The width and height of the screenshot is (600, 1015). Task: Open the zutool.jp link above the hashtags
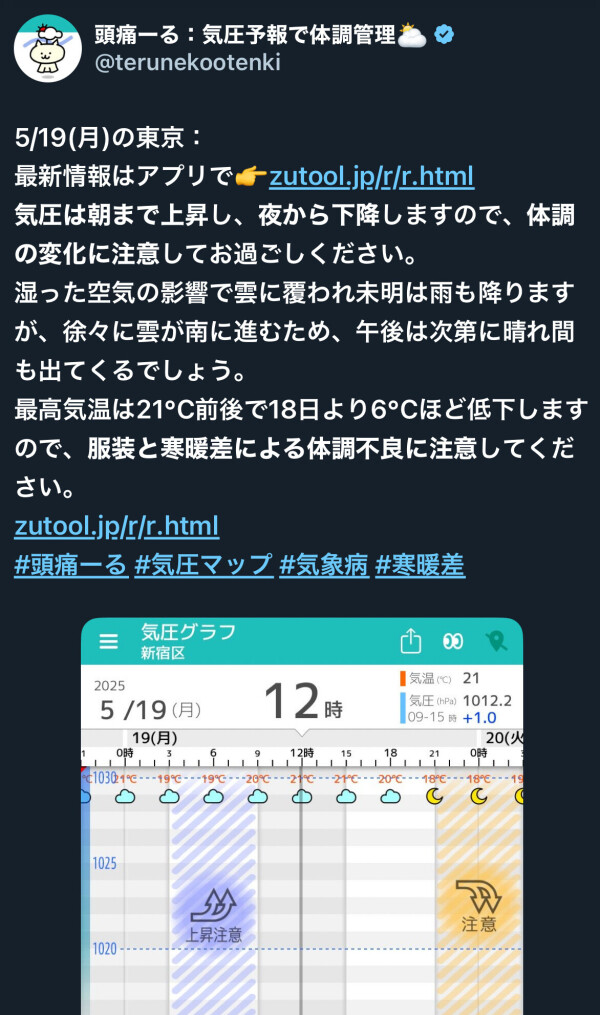(x=116, y=526)
